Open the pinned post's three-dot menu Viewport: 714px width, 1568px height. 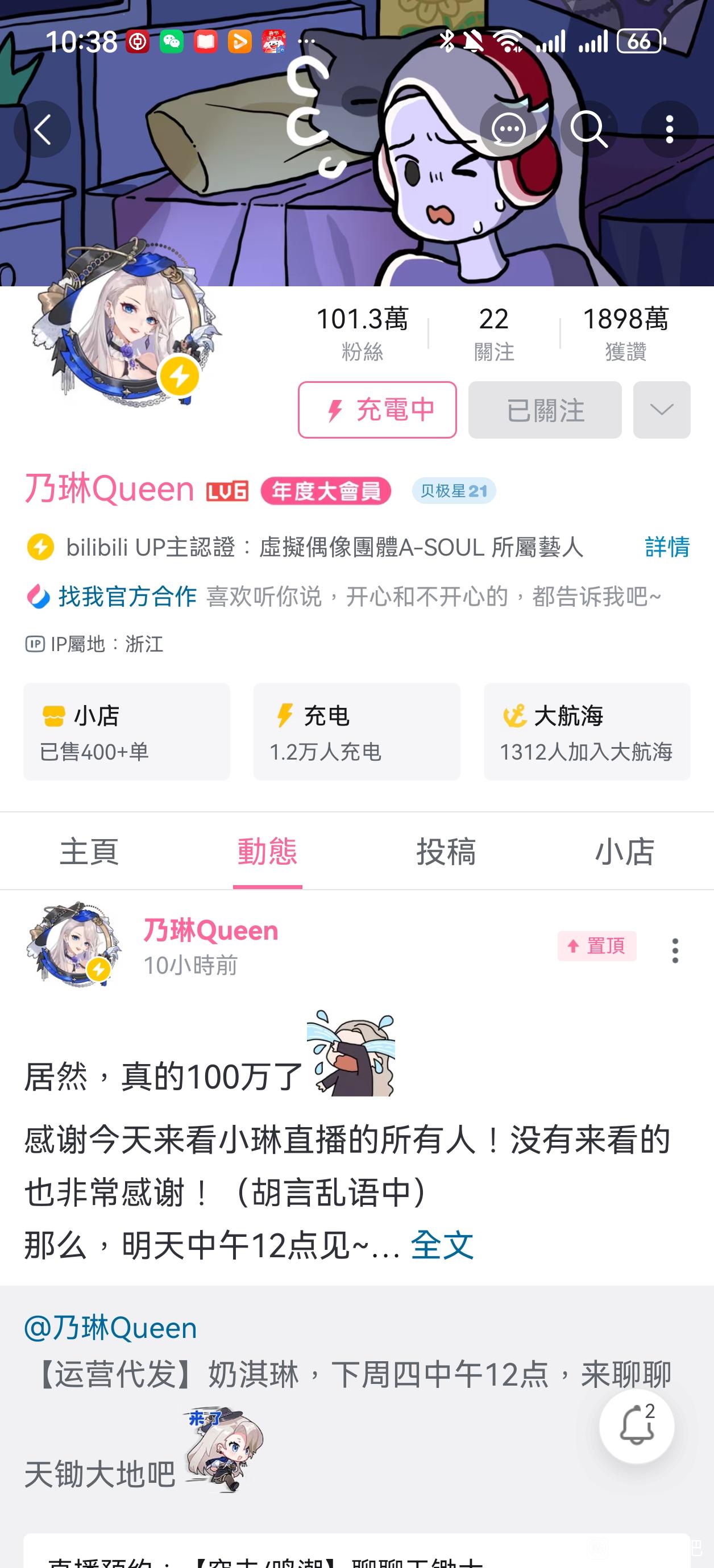675,951
